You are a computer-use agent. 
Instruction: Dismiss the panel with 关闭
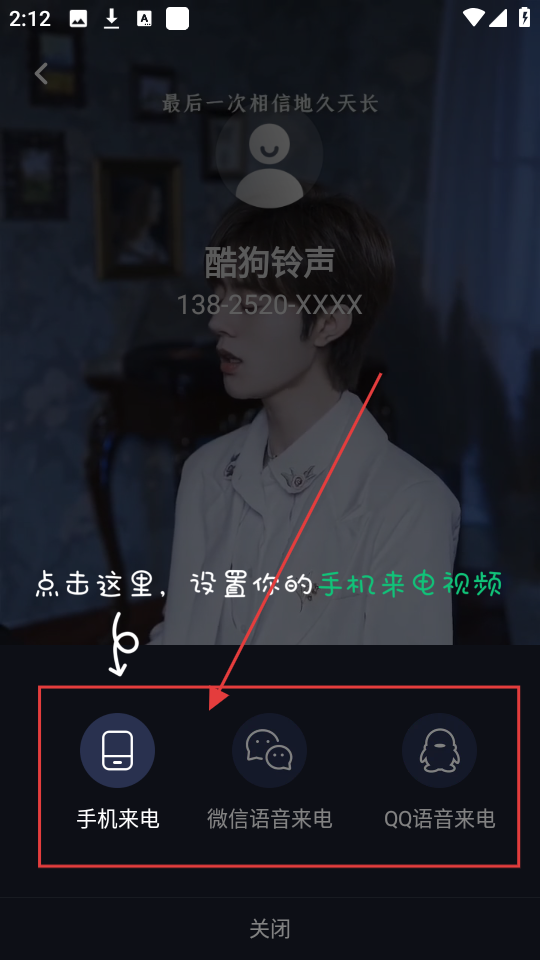pos(270,929)
